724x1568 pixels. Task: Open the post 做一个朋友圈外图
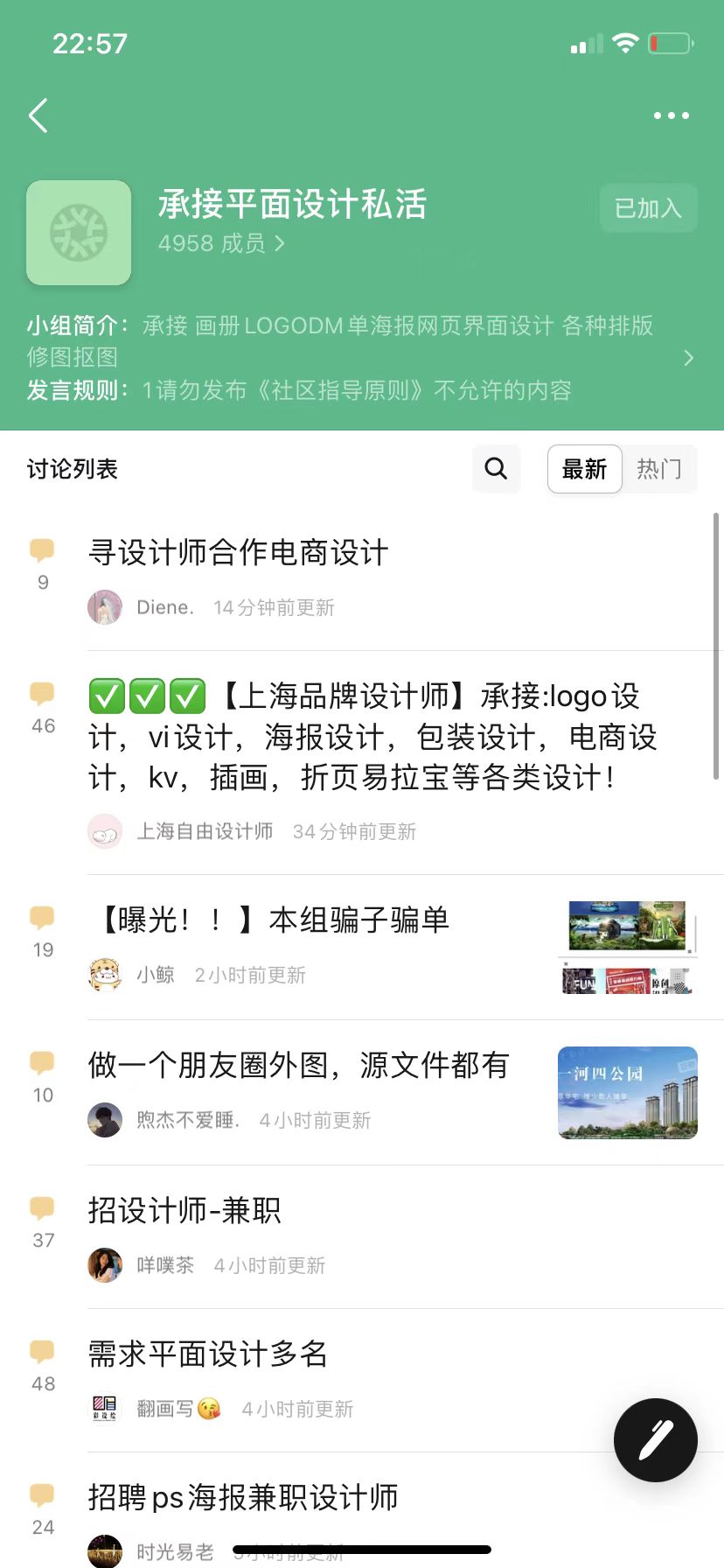297,1066
